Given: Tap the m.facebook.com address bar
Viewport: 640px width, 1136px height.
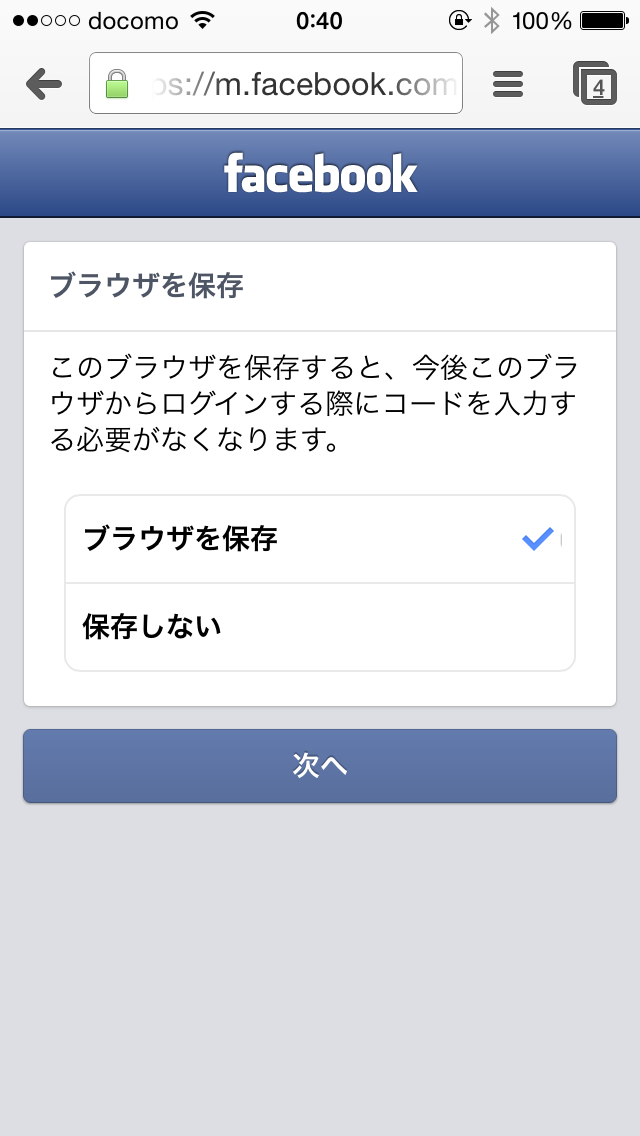Looking at the screenshot, I should coord(275,83).
